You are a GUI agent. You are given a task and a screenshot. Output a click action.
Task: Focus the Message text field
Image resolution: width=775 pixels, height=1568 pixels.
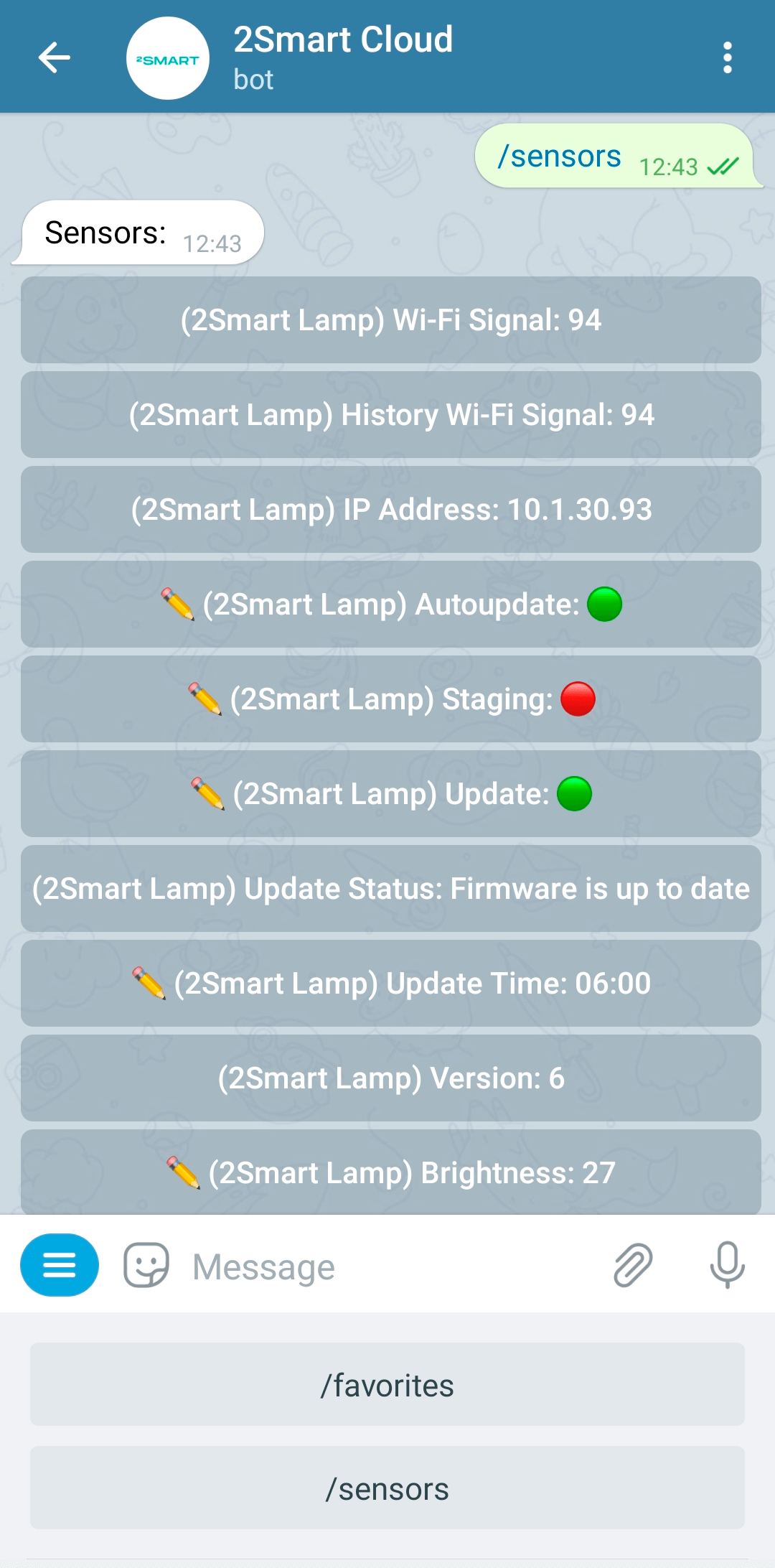387,1266
